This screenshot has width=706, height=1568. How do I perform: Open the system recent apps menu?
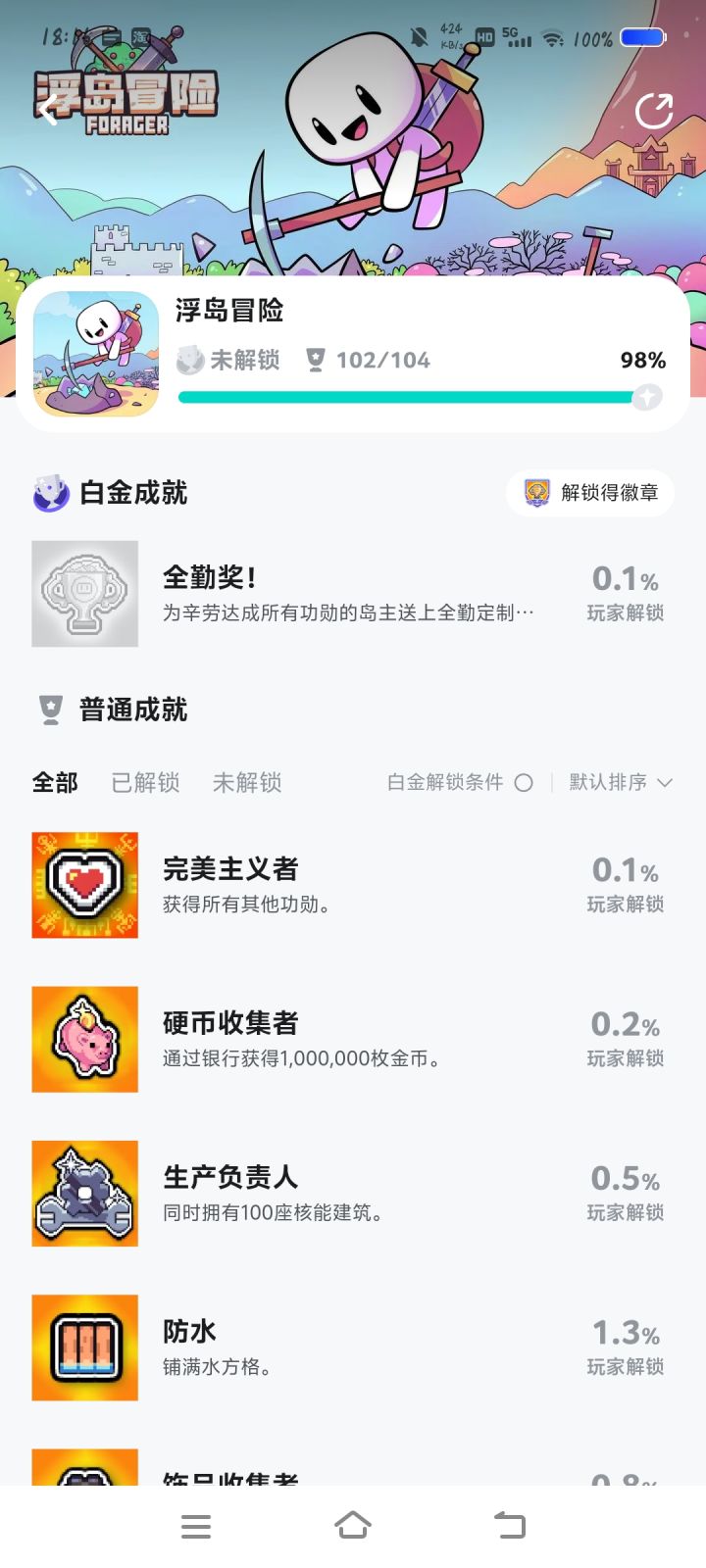[x=196, y=1526]
